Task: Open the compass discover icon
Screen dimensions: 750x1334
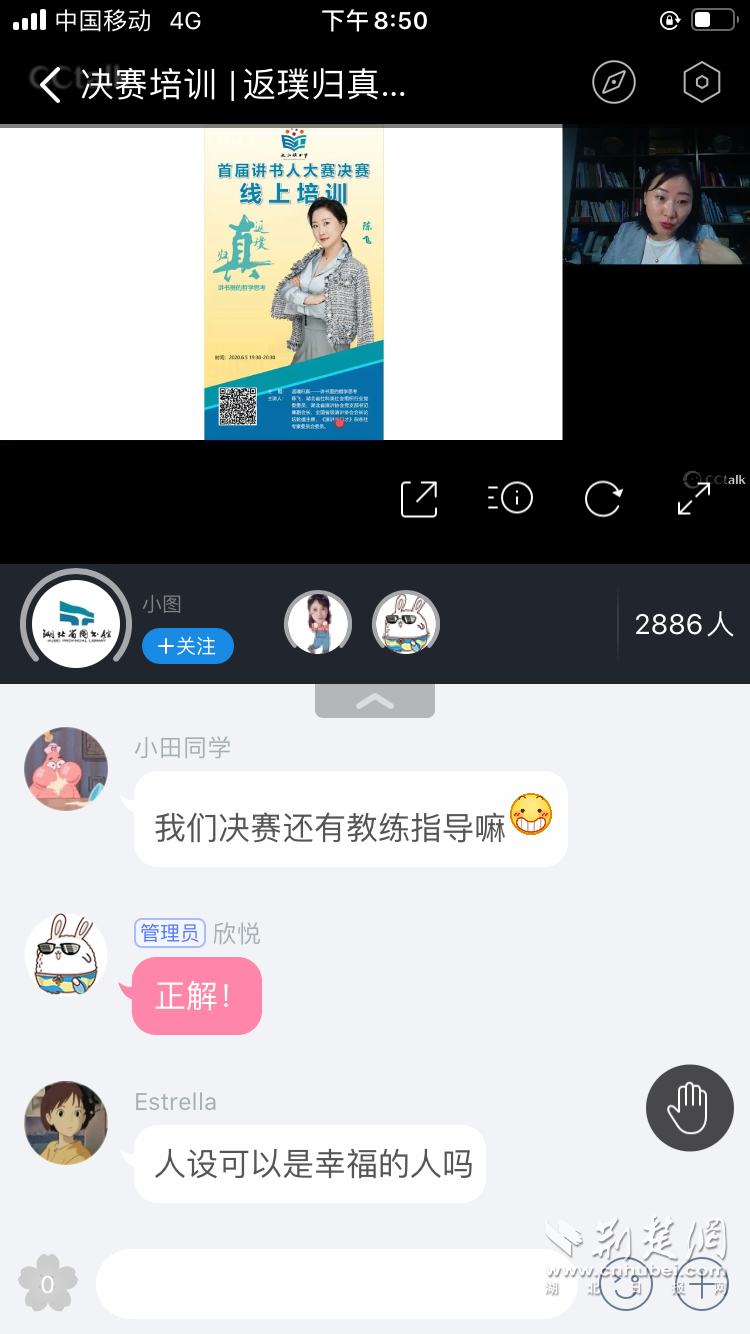Action: pyautogui.click(x=613, y=83)
